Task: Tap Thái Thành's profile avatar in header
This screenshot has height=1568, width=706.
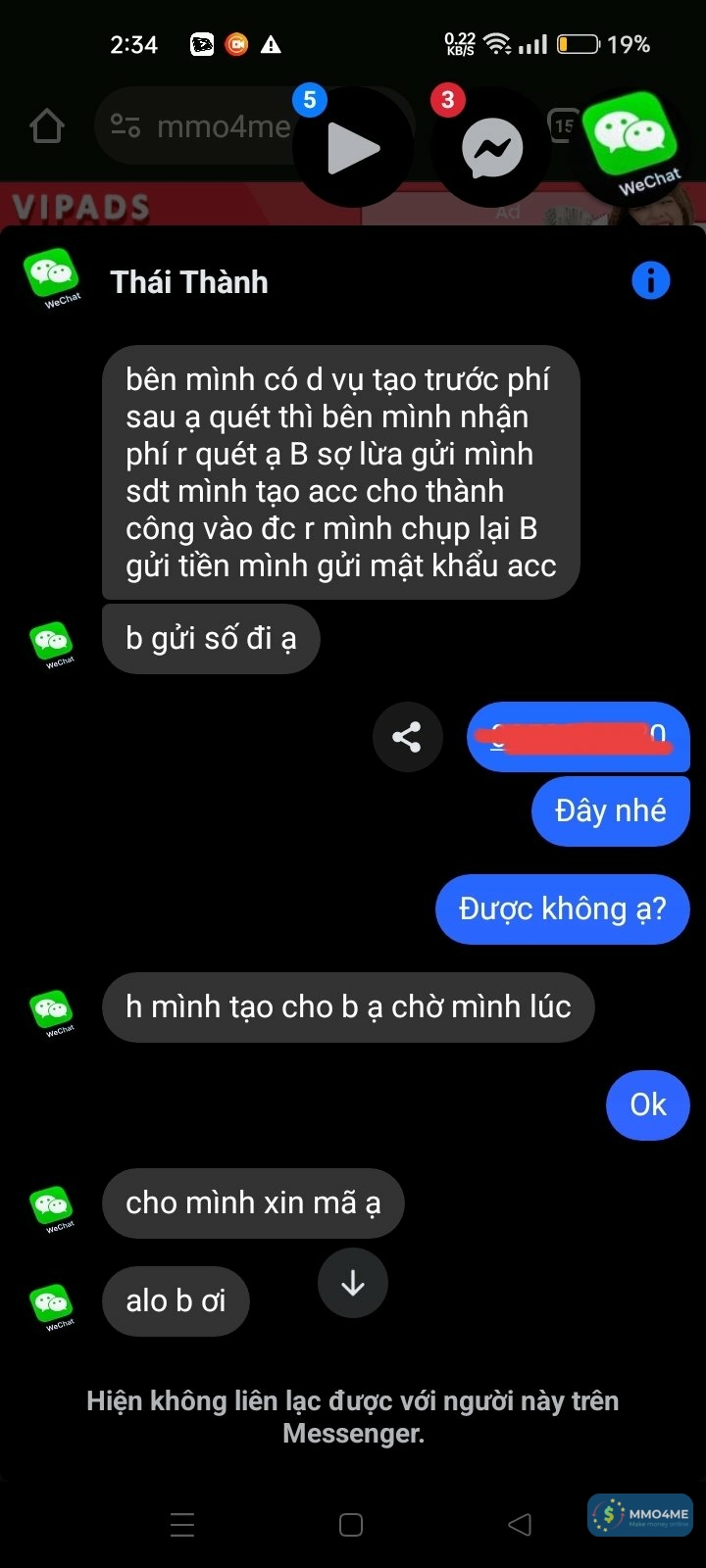Action: click(x=52, y=278)
